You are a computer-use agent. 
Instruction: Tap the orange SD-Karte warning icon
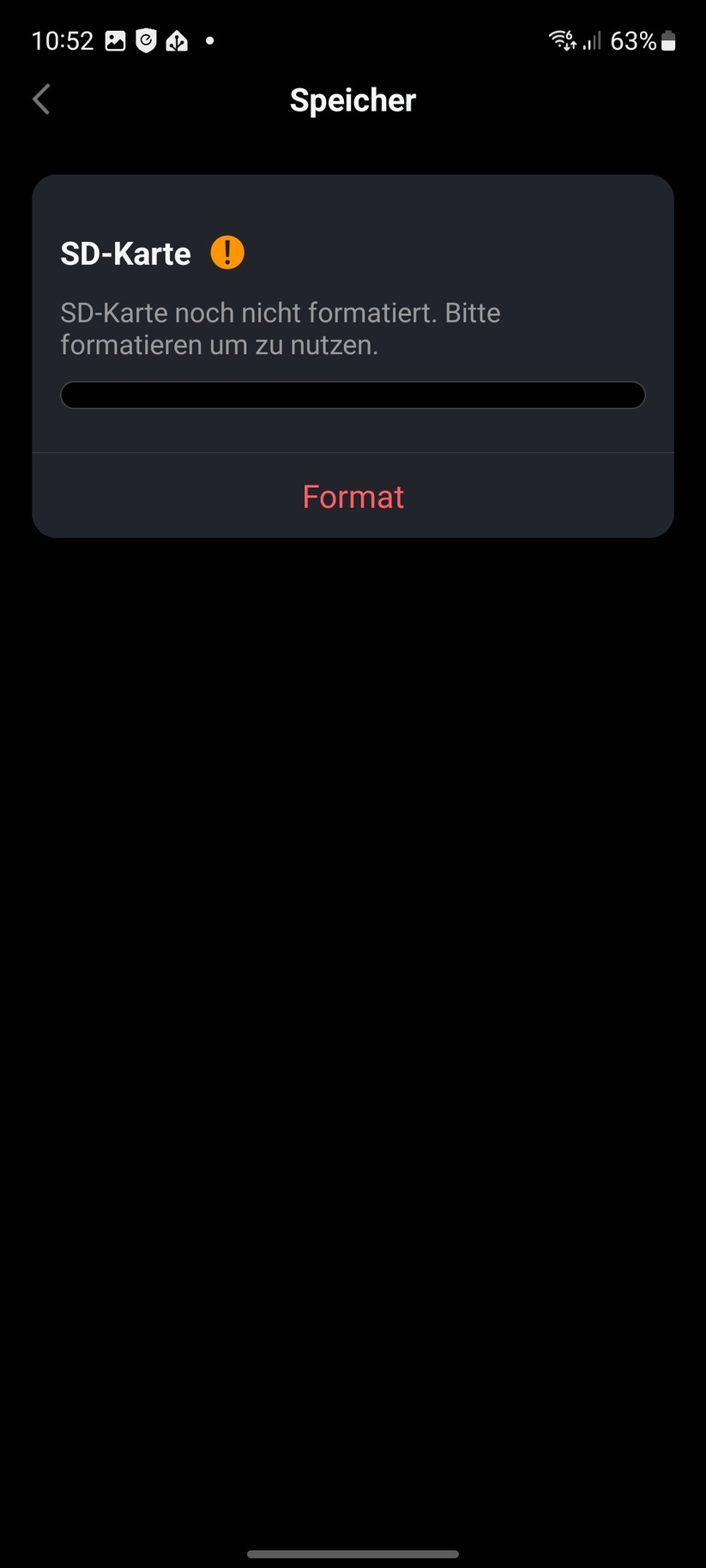click(x=226, y=251)
